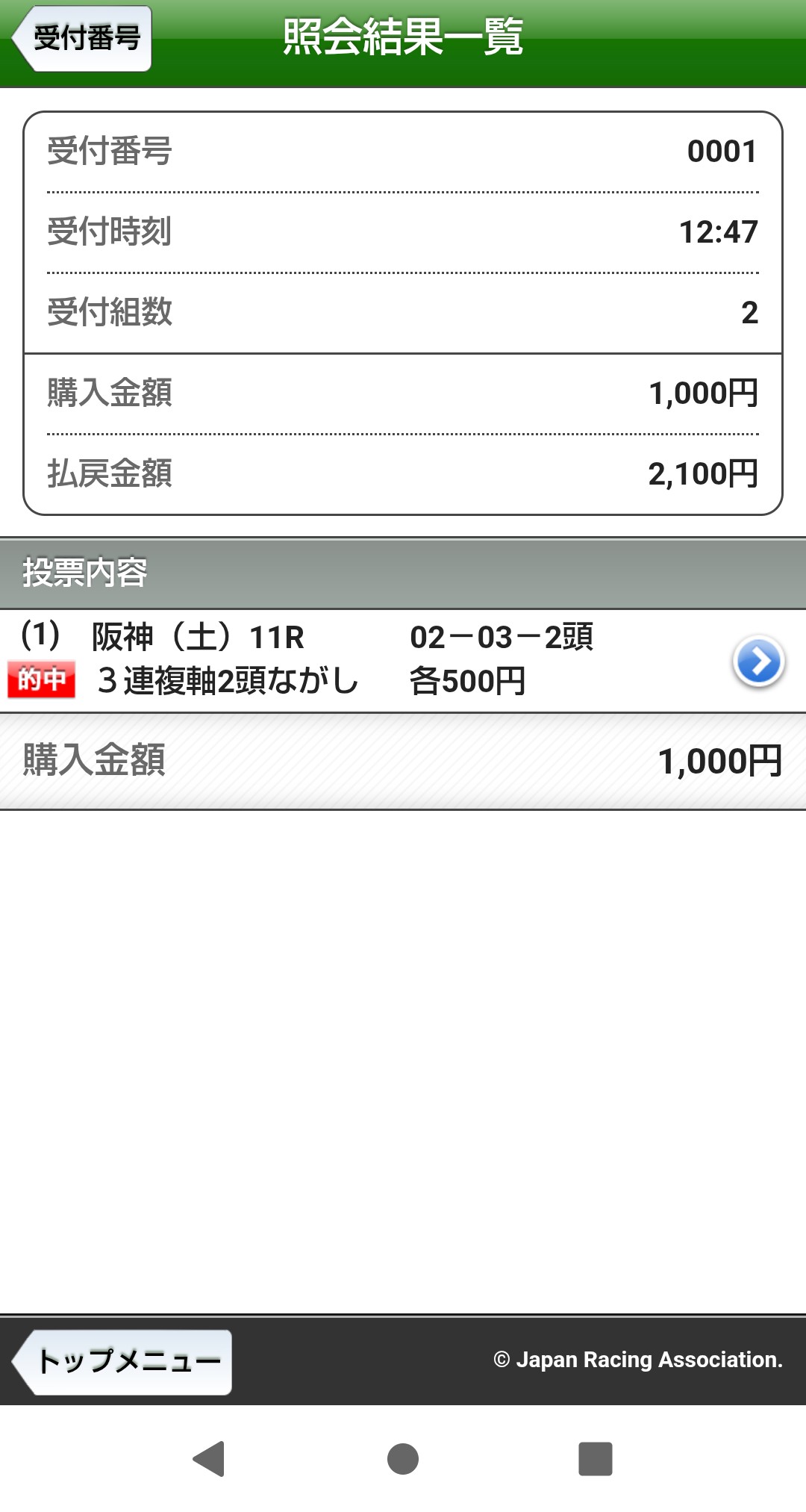Return to トップメニュー
This screenshot has width=806, height=1512.
(x=123, y=1362)
